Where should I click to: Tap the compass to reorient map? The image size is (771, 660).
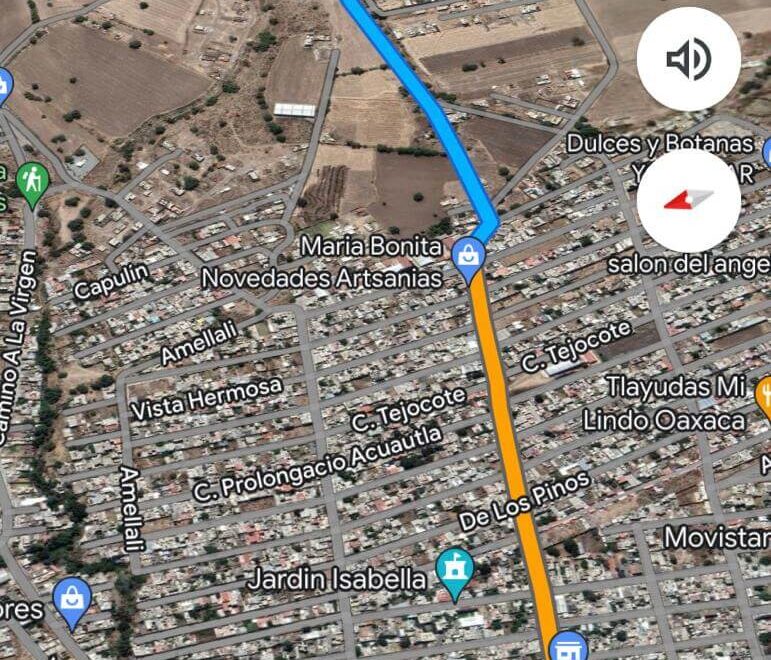coord(688,200)
